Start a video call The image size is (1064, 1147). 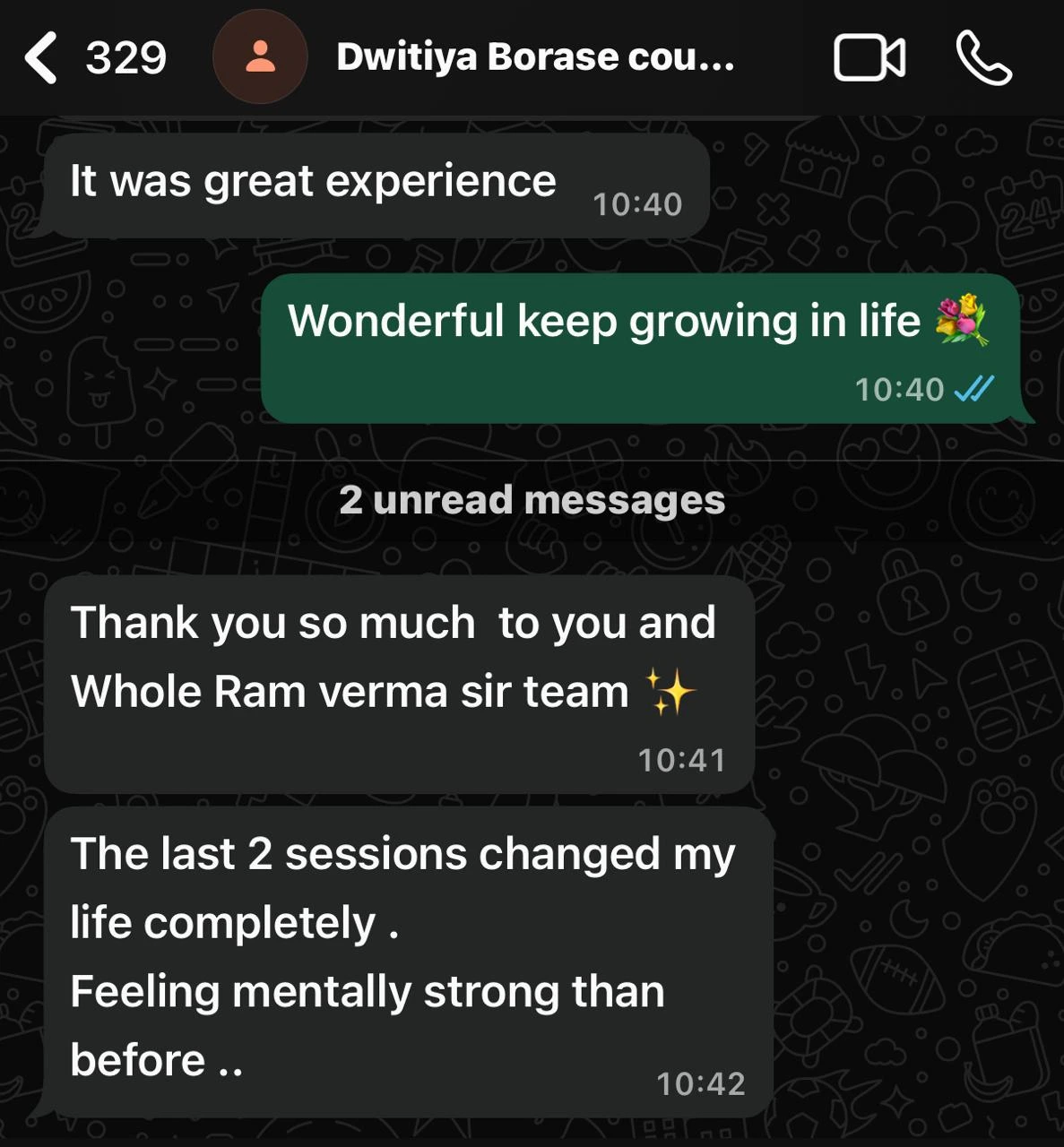coord(869,58)
